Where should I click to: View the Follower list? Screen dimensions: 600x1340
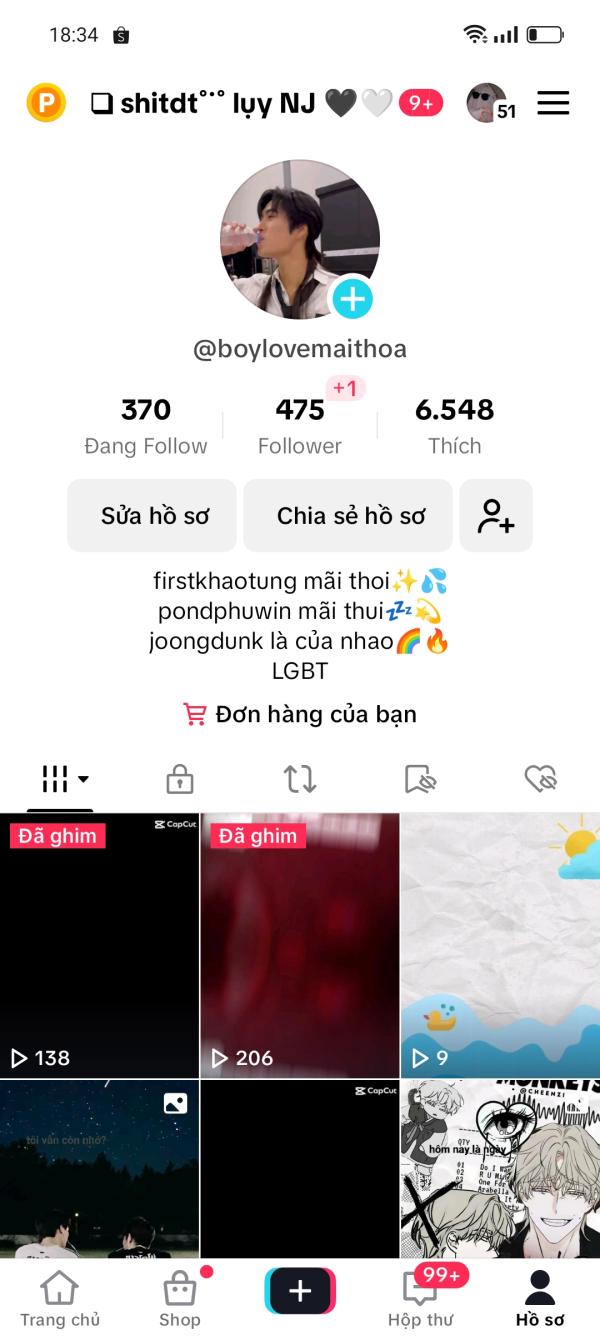300,426
